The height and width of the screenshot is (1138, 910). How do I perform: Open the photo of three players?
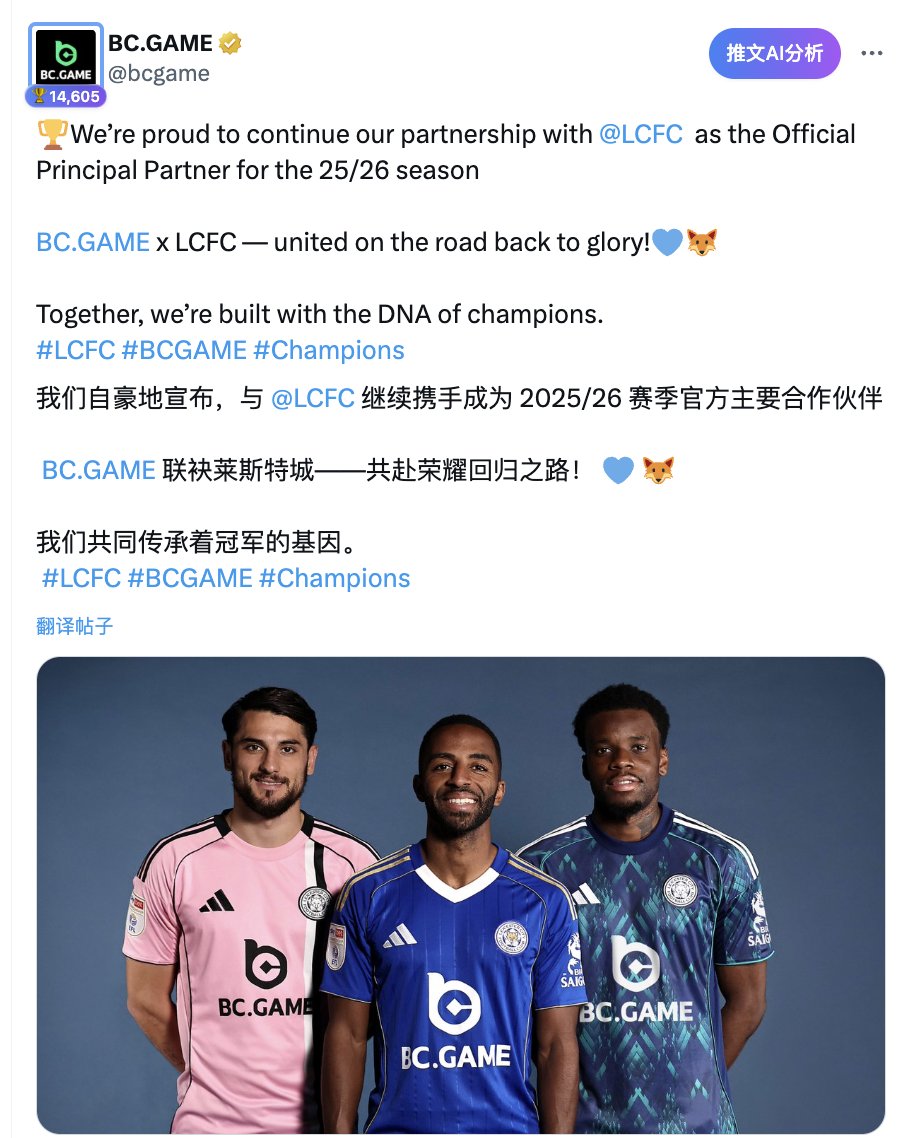(460, 895)
